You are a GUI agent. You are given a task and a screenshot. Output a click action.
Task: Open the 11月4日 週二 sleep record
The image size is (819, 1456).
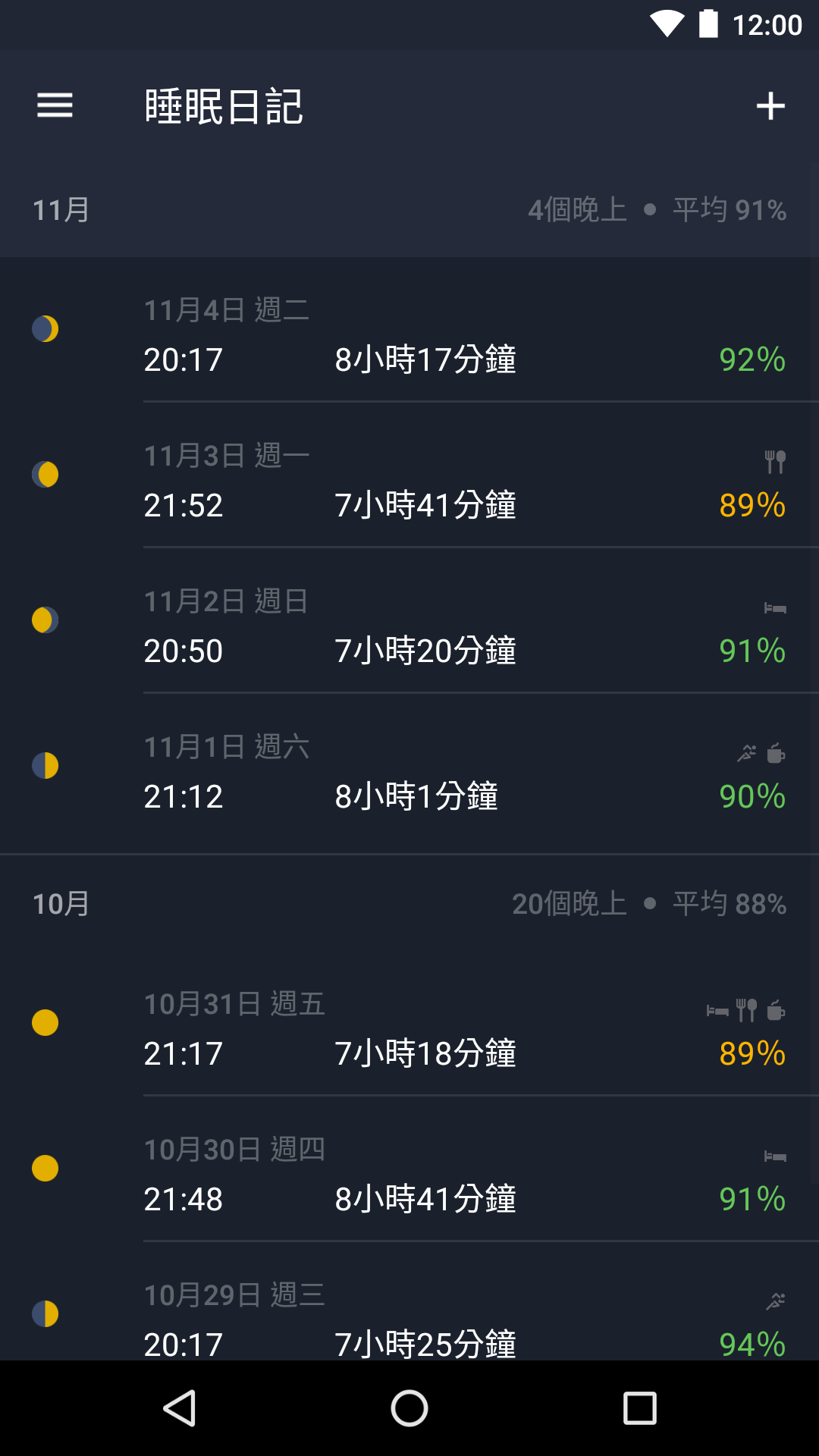click(409, 329)
